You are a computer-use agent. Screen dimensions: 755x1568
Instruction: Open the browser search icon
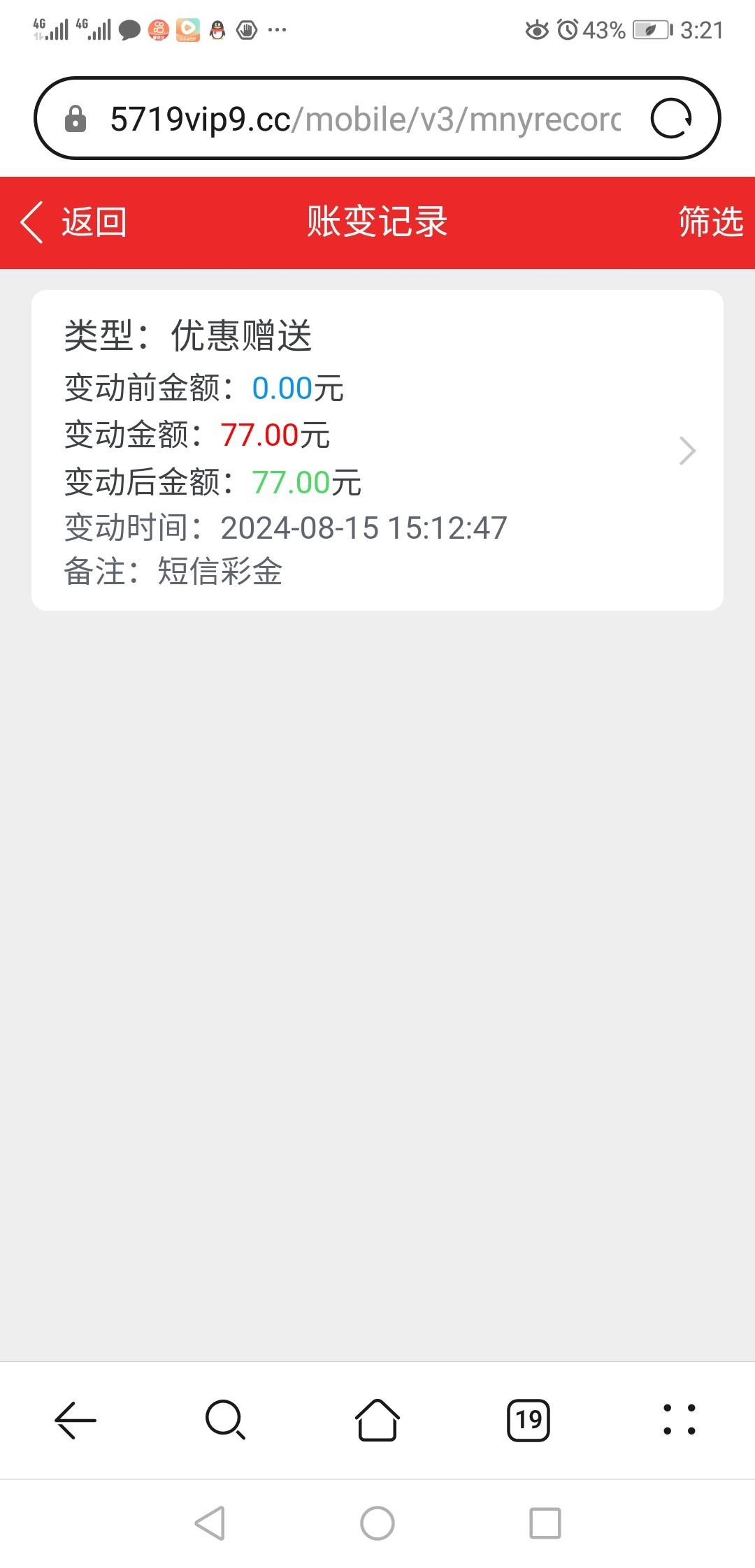pyautogui.click(x=225, y=1420)
